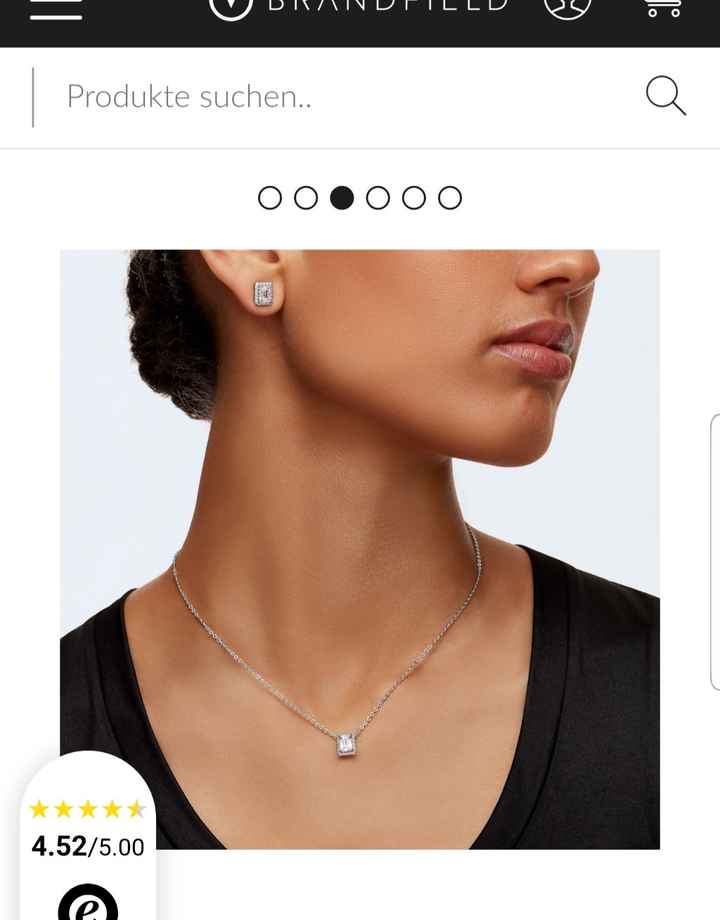Screen dimensions: 720x920
Task: Jump to the first product image dot
Action: click(x=270, y=198)
